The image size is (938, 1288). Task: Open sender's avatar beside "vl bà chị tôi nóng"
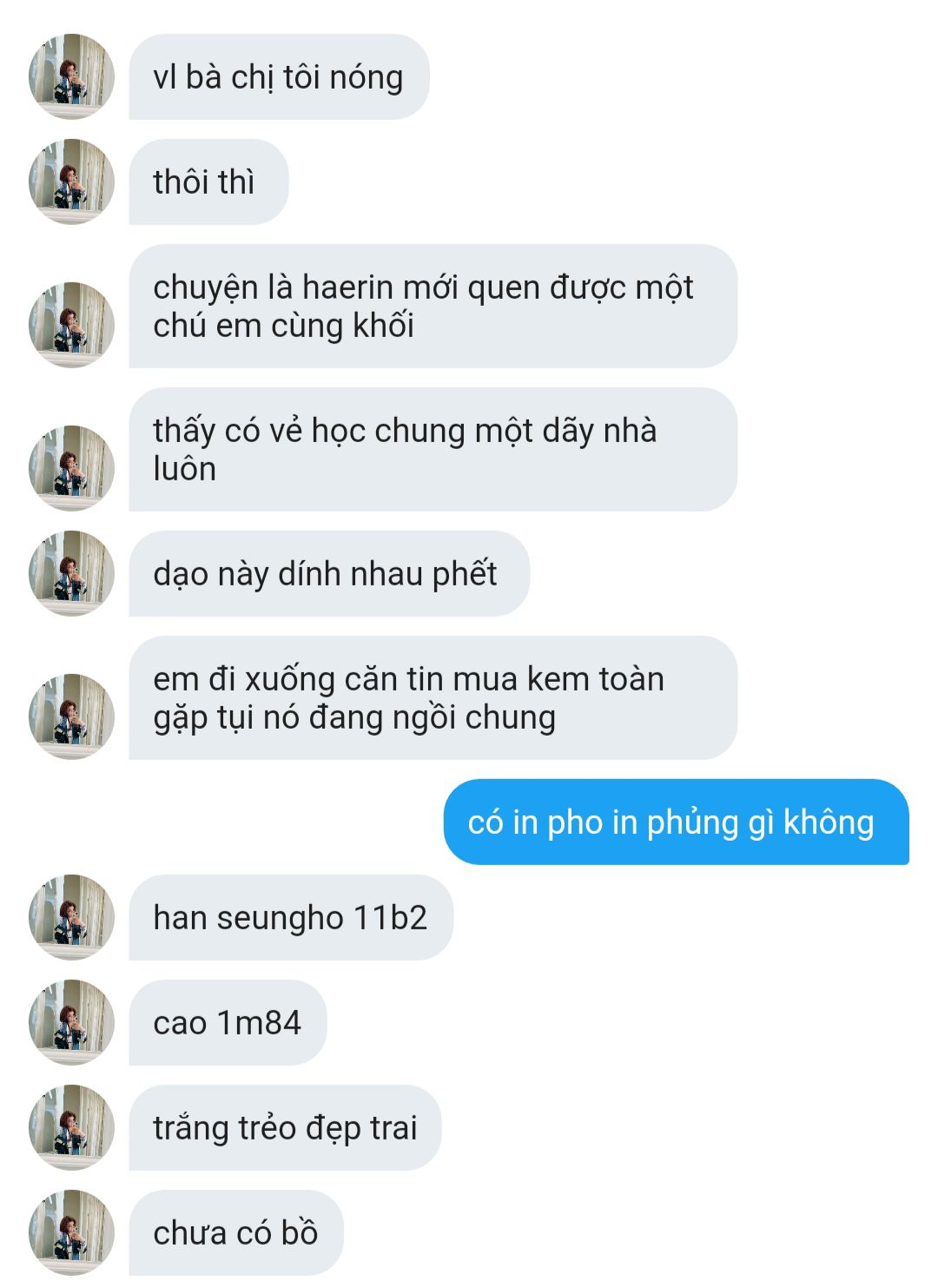[72, 76]
